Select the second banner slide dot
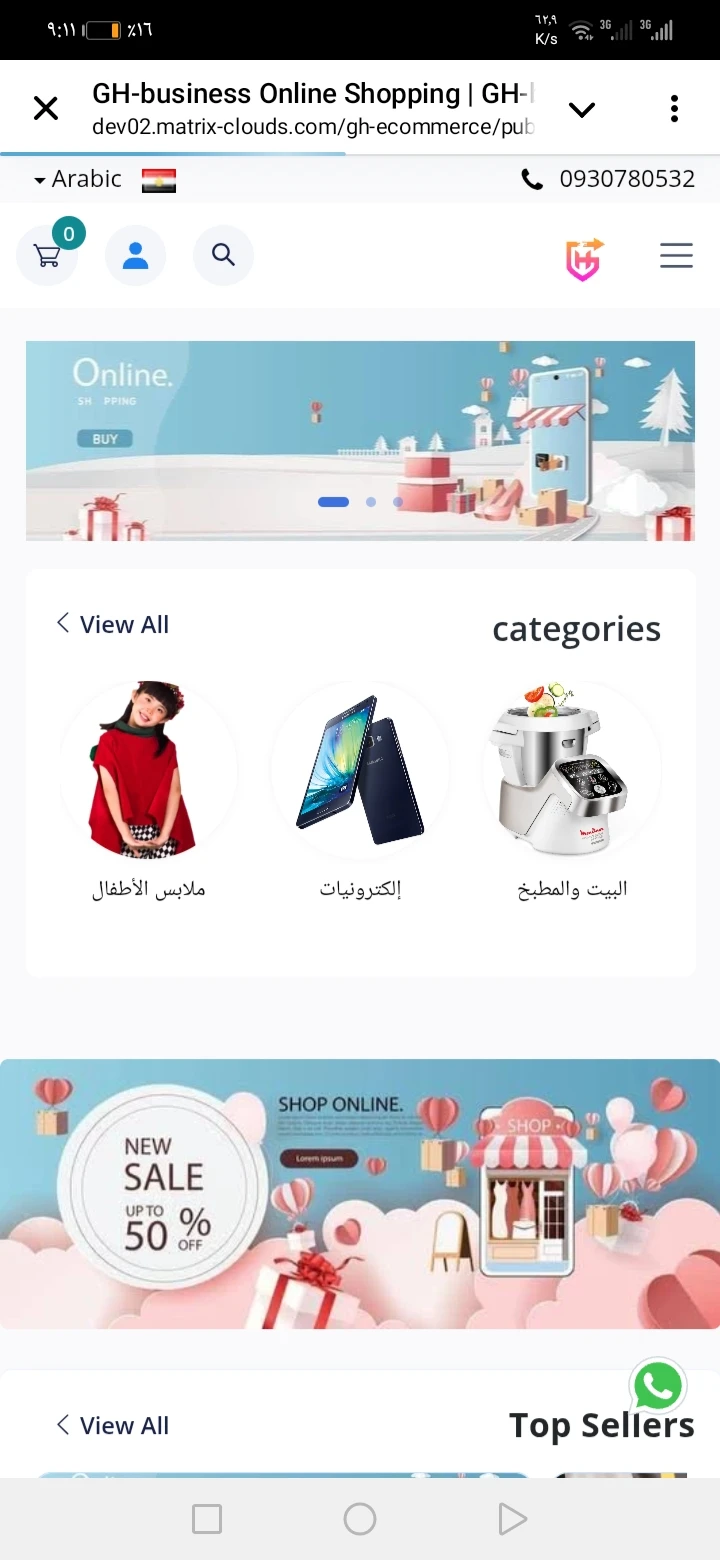Screen dimensions: 720x1560 pyautogui.click(x=371, y=502)
